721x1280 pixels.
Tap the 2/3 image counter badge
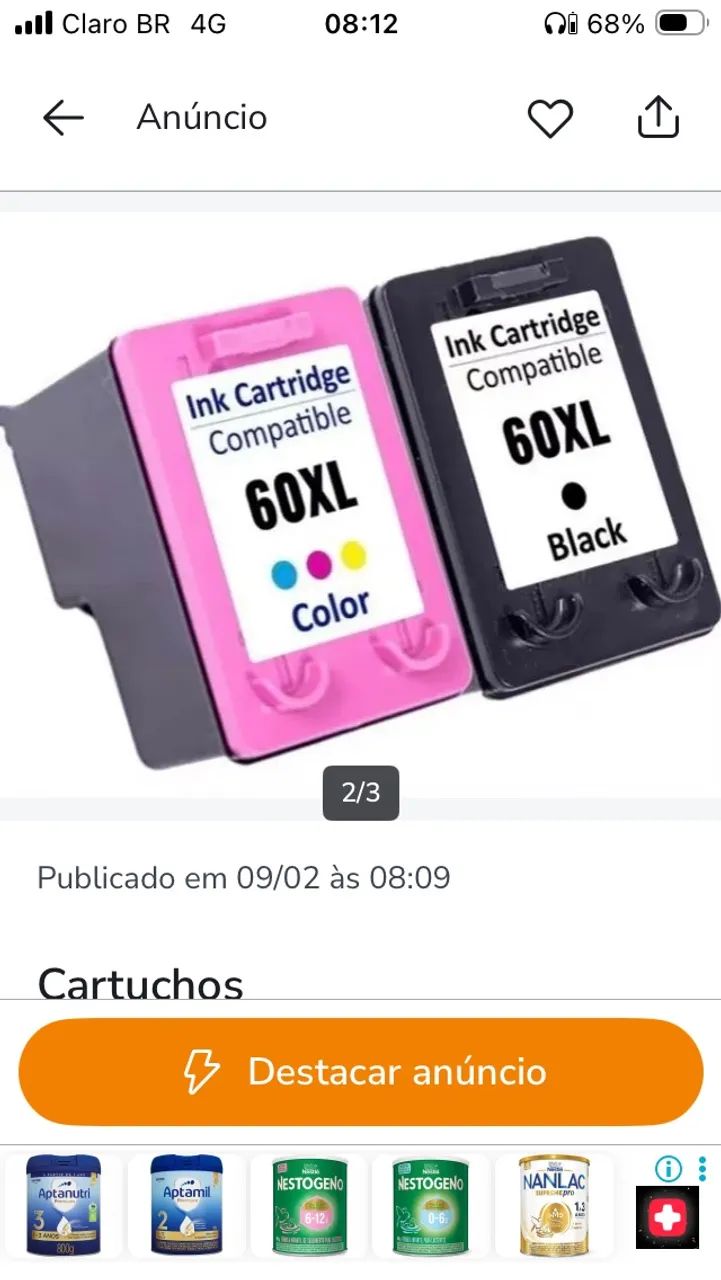(x=361, y=793)
